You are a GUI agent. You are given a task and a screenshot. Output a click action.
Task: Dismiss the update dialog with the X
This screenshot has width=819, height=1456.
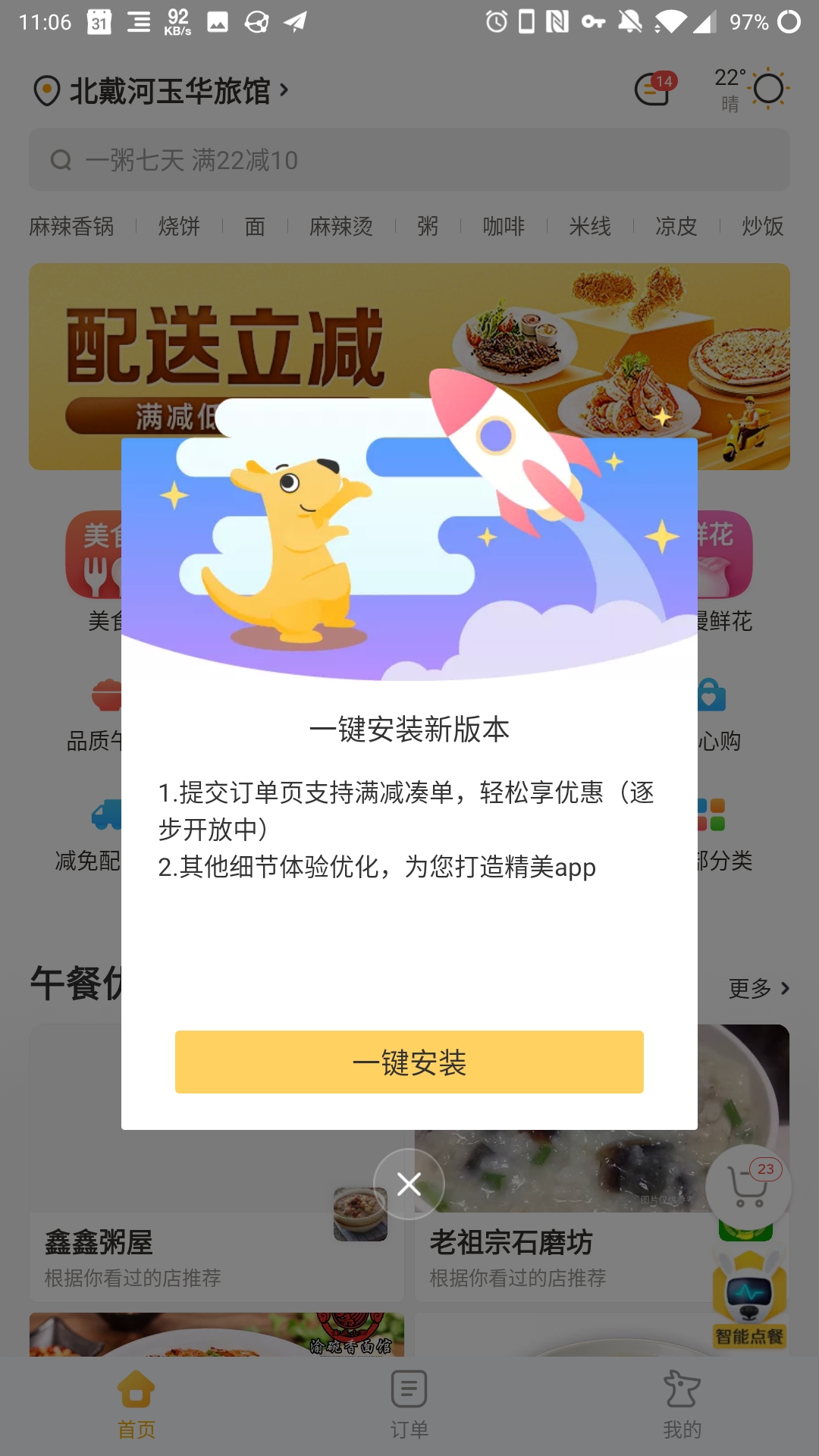[409, 1184]
